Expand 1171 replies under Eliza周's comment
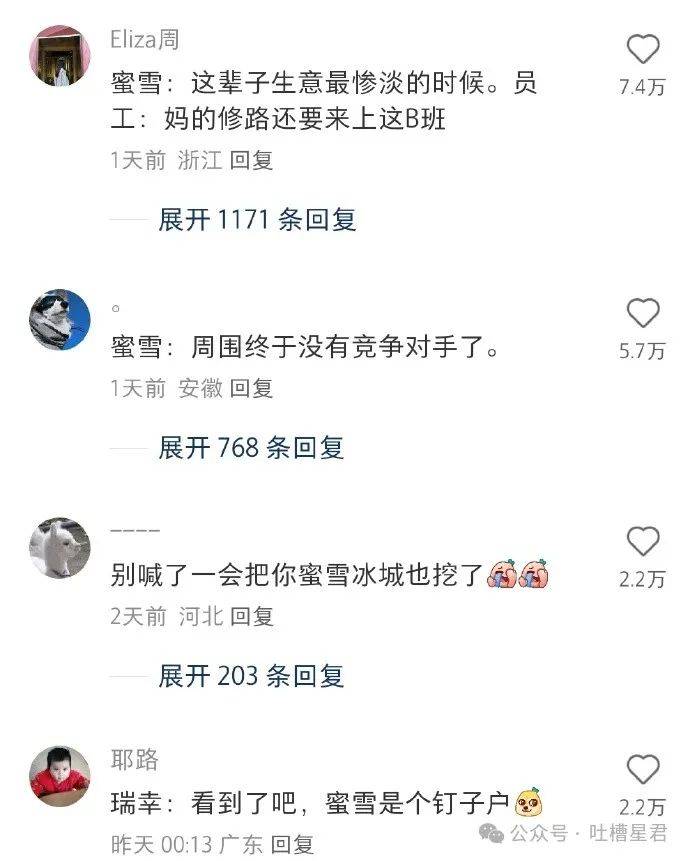Screen dimensions: 690x861 (x=257, y=219)
